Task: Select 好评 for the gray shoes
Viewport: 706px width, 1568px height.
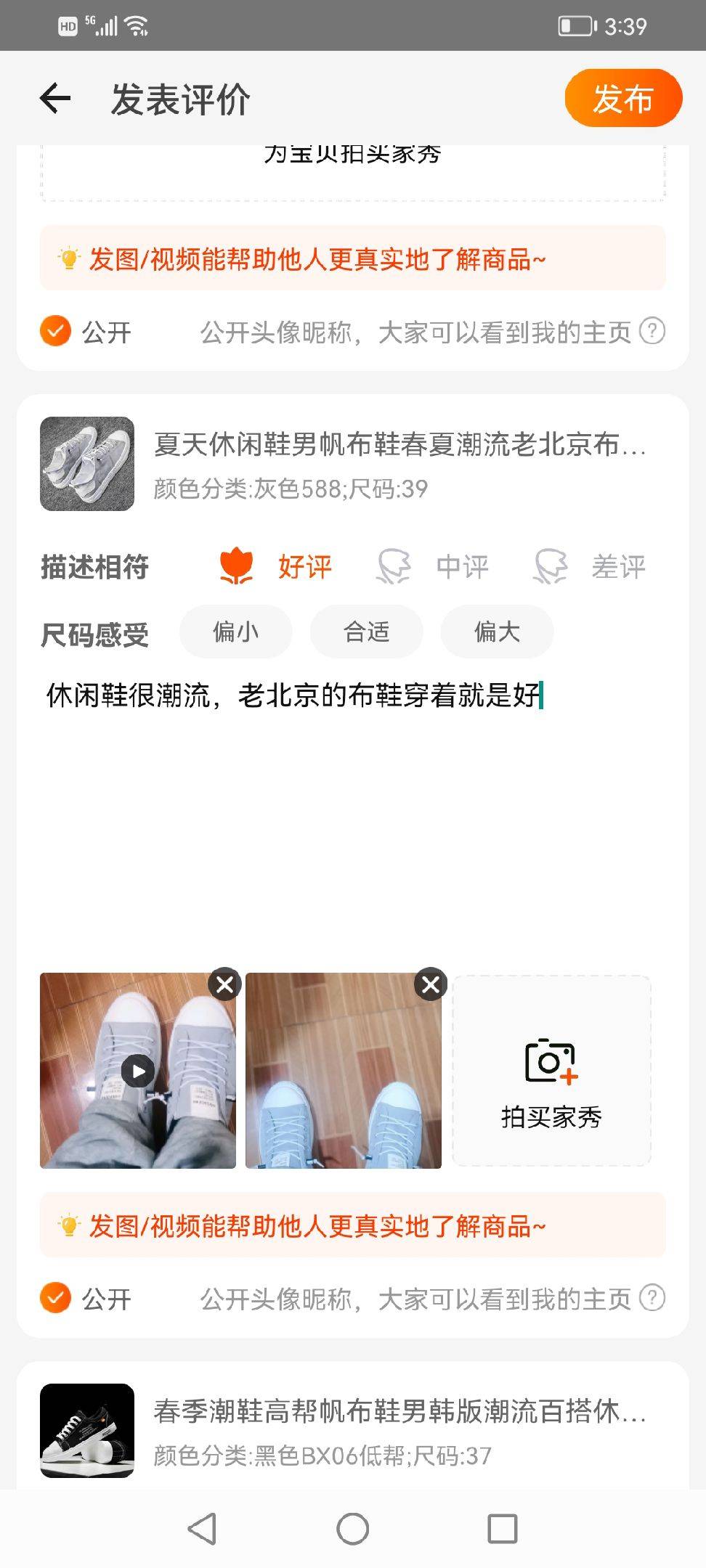Action: [x=277, y=567]
